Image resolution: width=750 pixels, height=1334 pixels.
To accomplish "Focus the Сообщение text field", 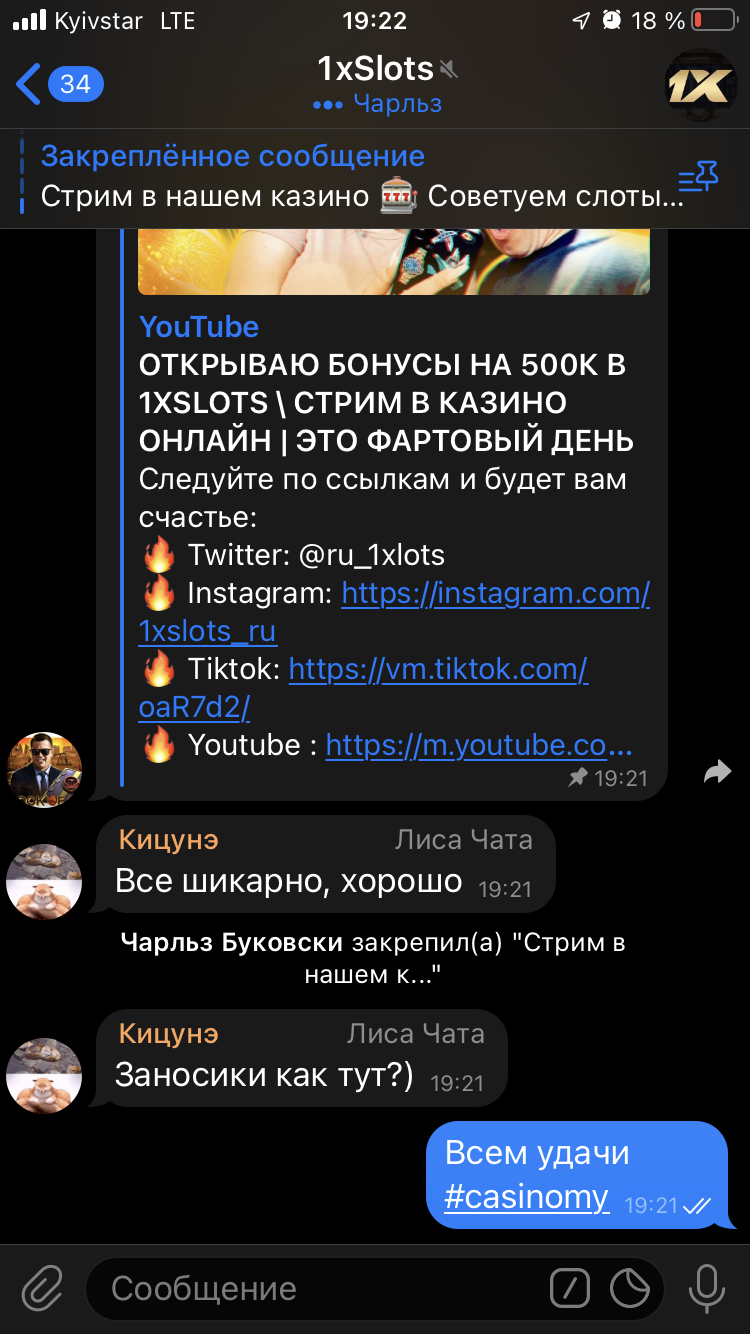I will point(320,1289).
